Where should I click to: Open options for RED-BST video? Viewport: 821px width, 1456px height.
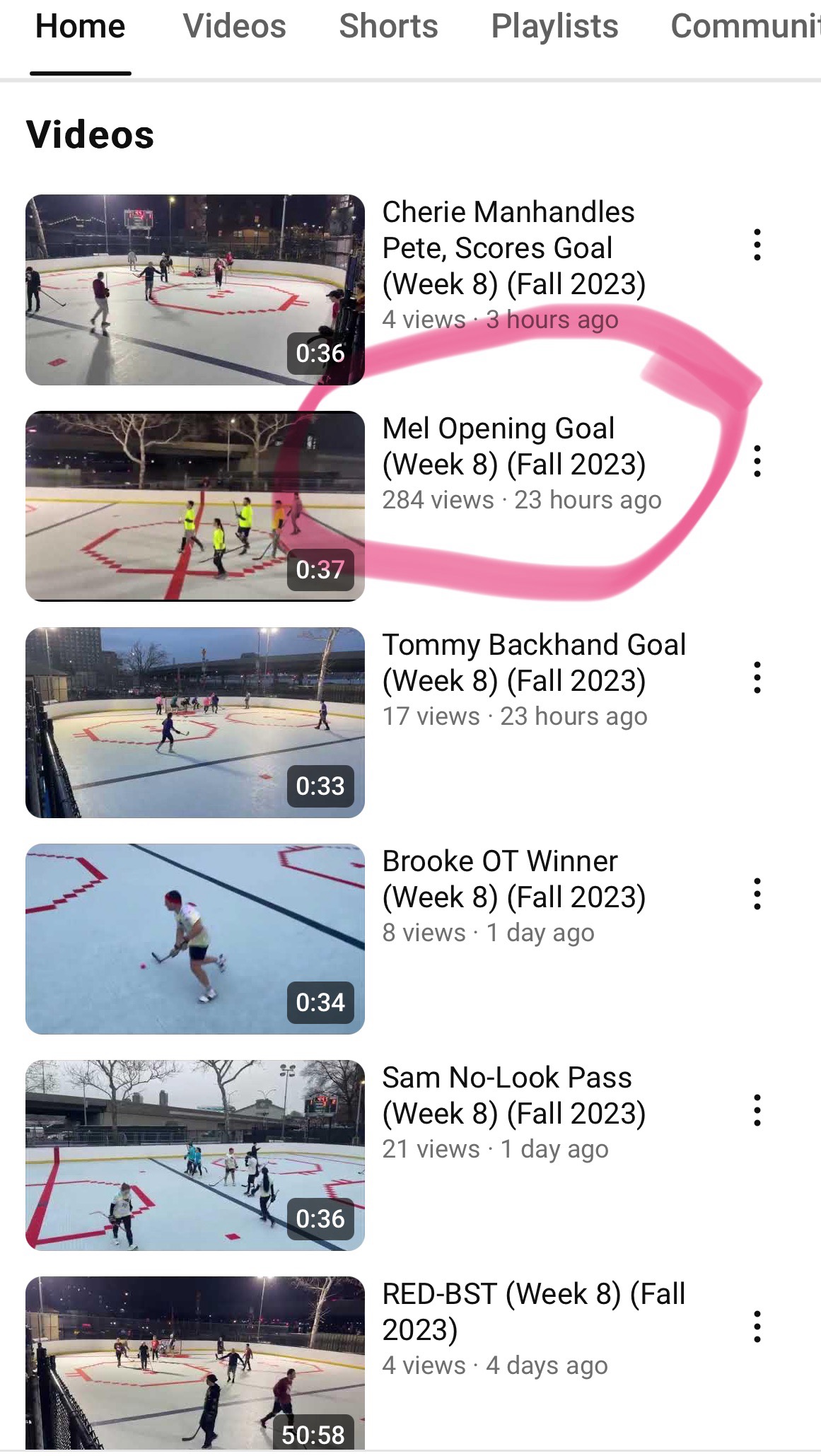(757, 1327)
